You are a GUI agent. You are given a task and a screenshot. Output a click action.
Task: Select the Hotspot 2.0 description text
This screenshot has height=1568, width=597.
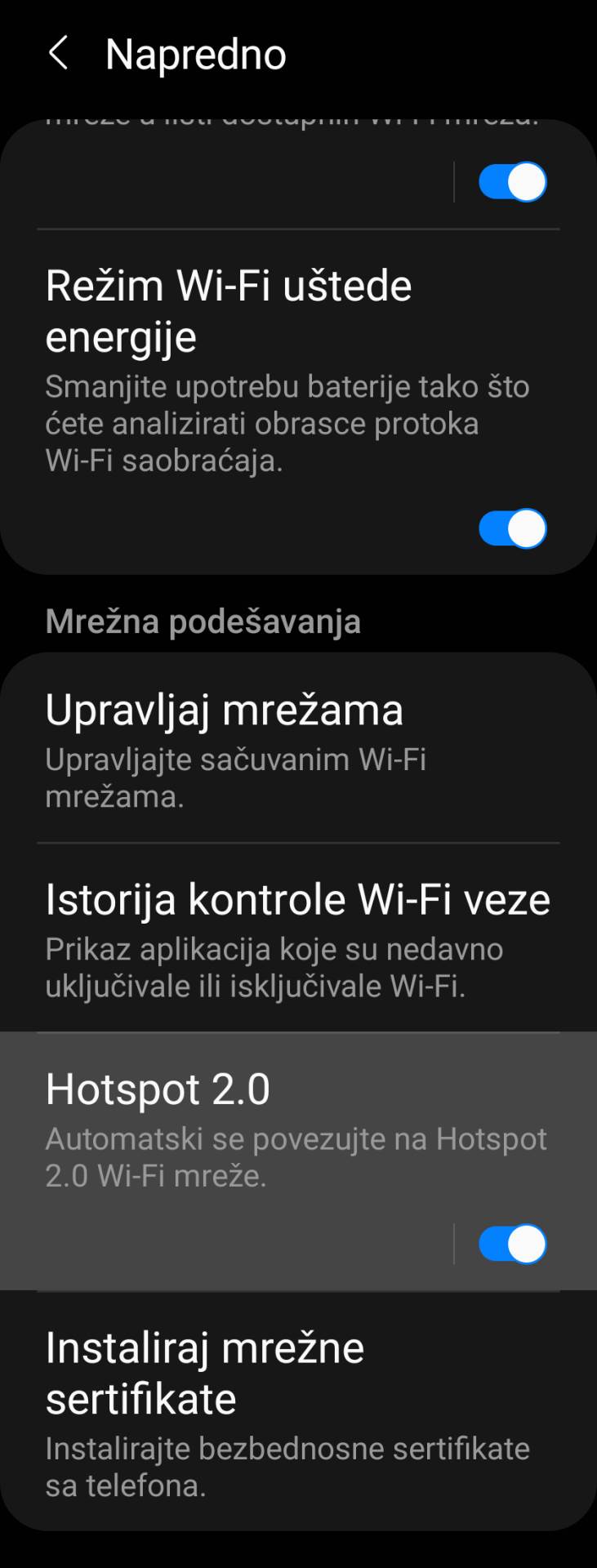(296, 1157)
